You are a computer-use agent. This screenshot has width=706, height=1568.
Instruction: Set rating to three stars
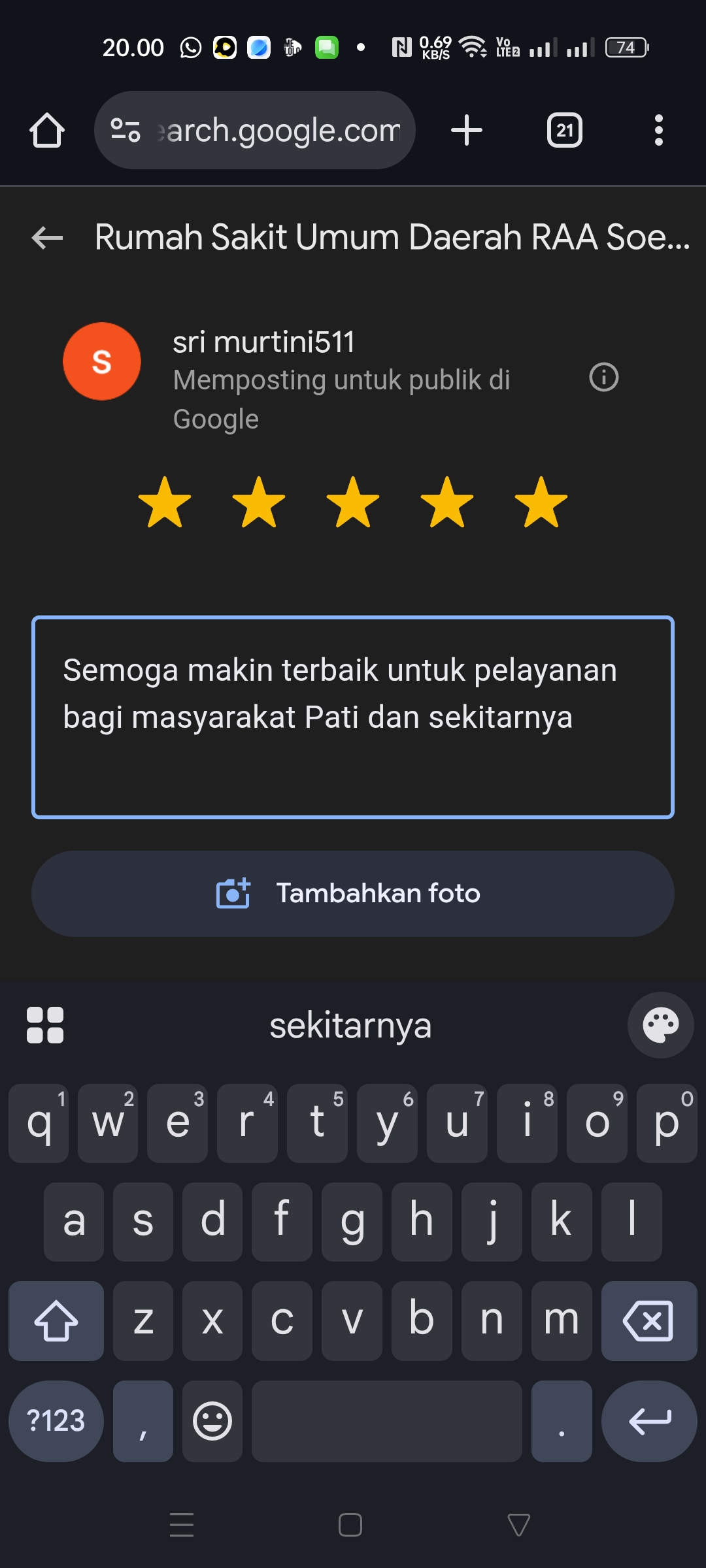coord(353,502)
